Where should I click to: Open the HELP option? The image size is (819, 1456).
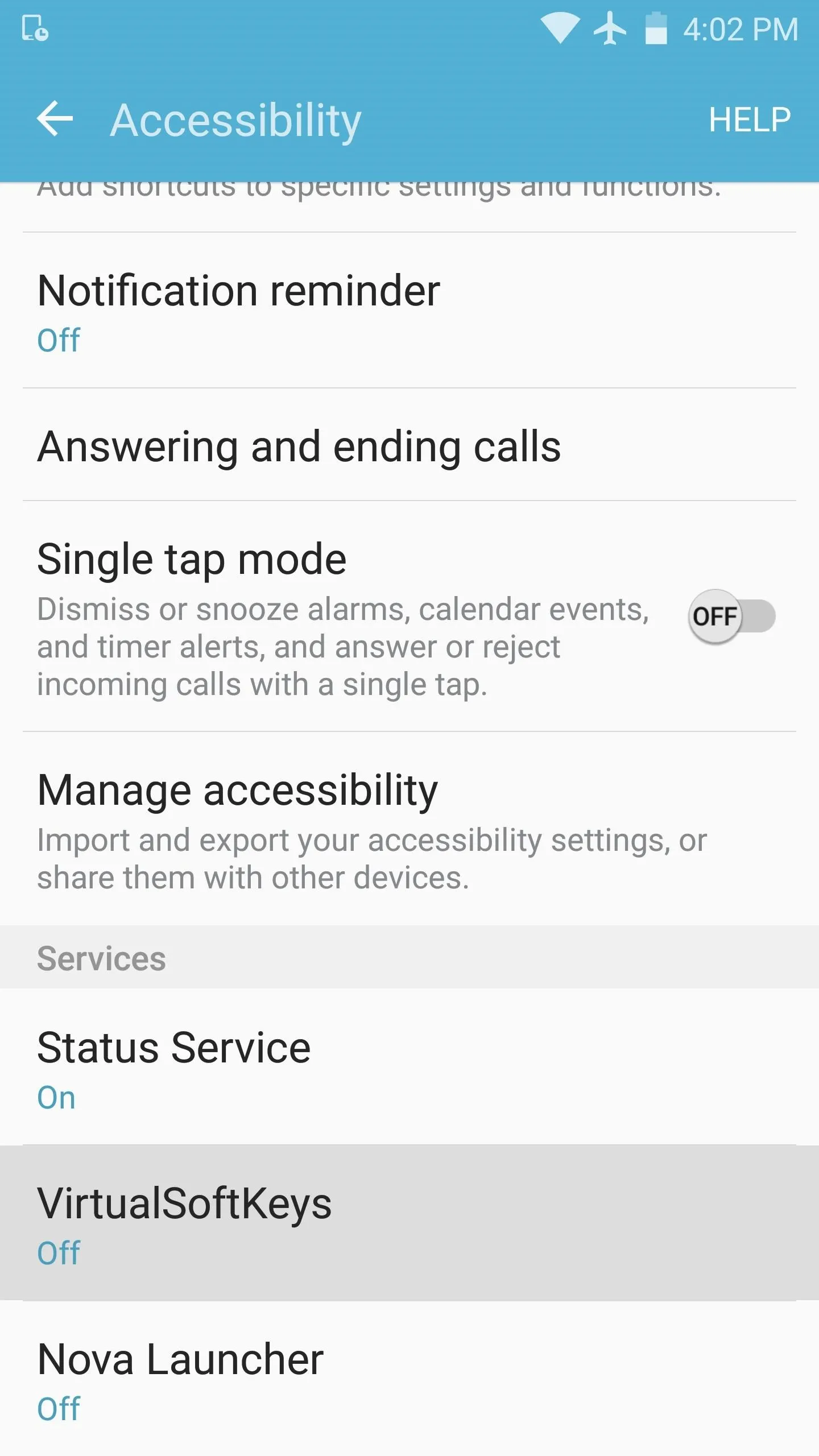749,120
